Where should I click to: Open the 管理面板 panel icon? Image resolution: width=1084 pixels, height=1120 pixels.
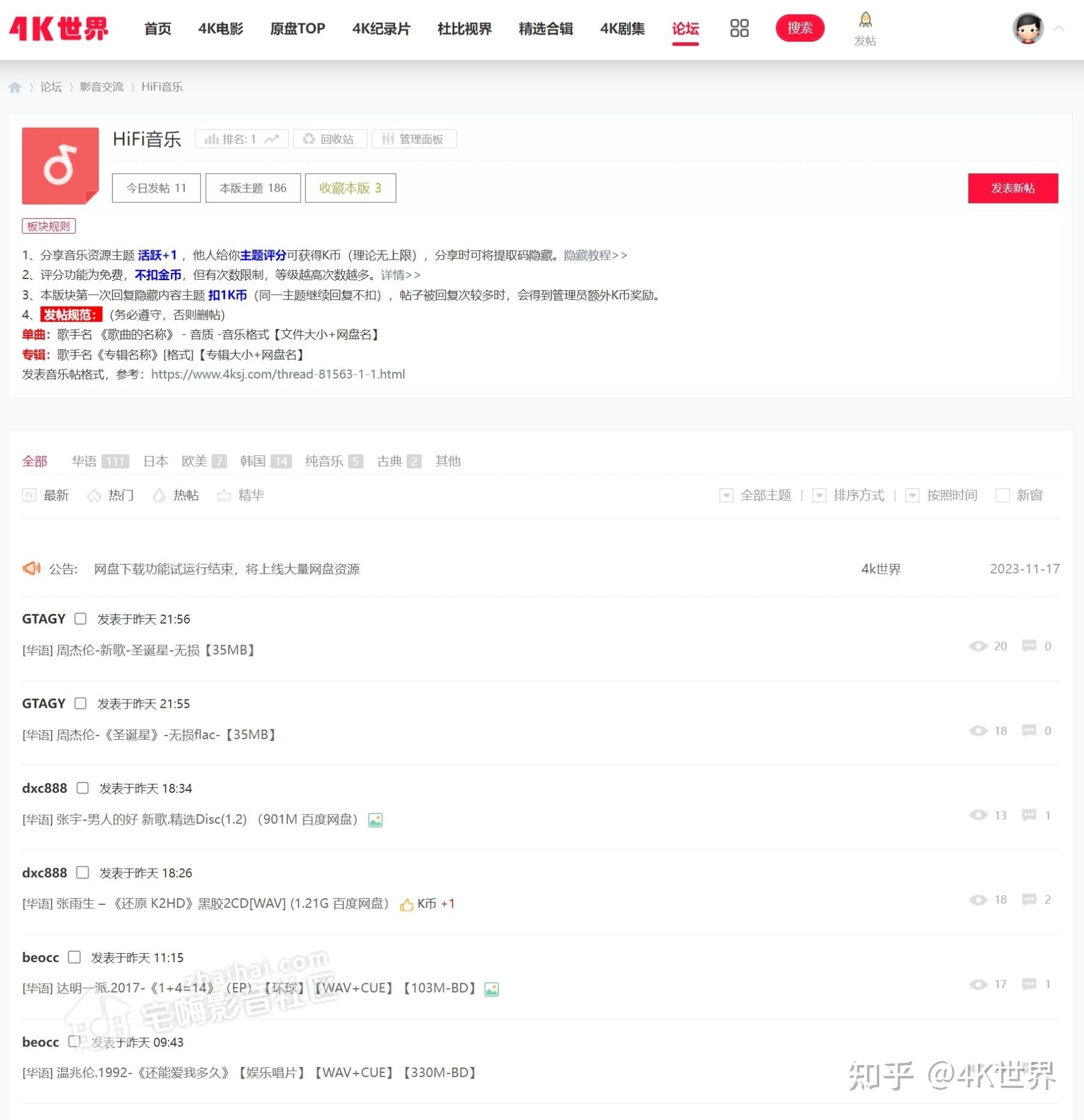tap(388, 139)
